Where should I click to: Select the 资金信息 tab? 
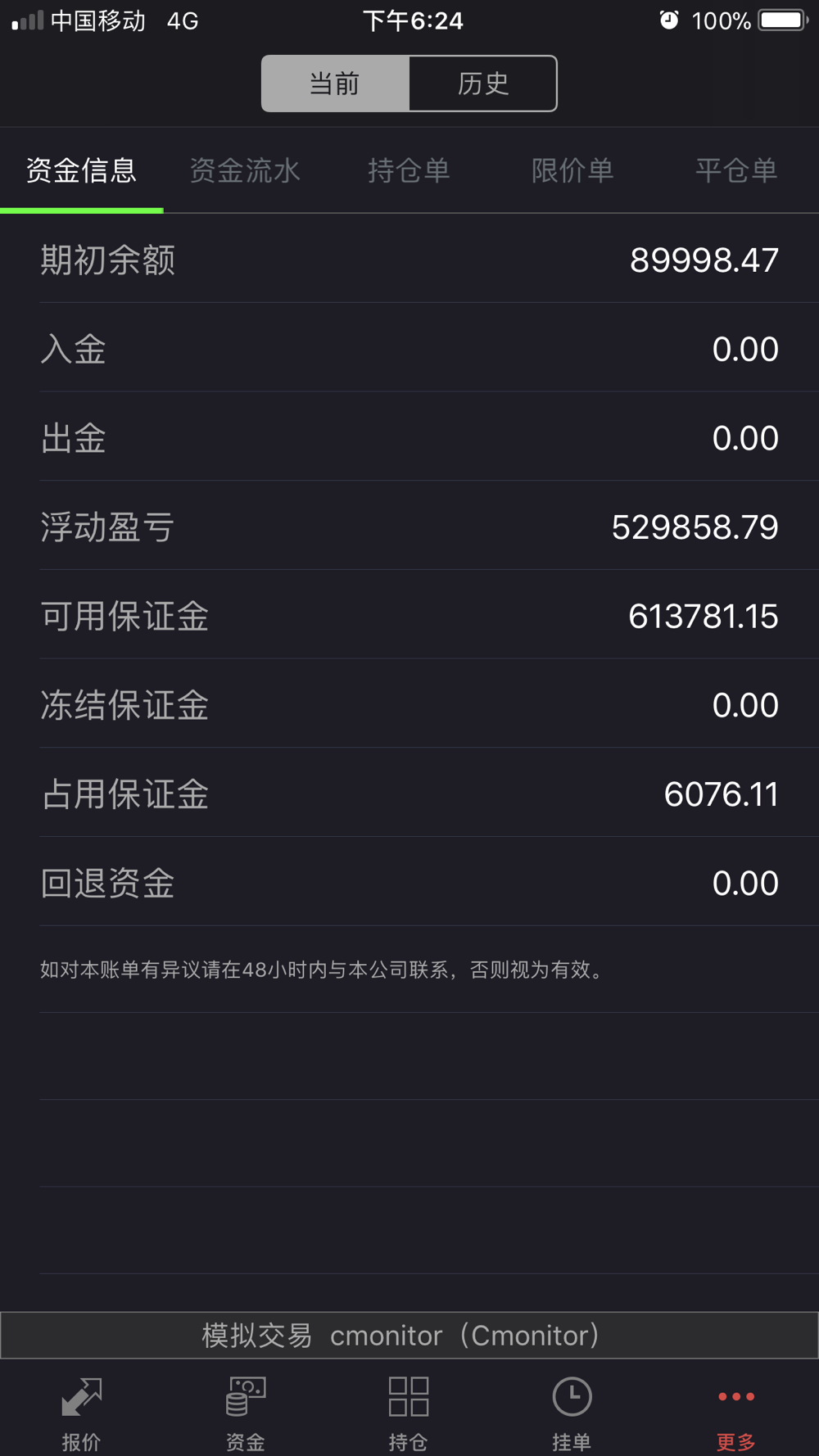tap(82, 170)
